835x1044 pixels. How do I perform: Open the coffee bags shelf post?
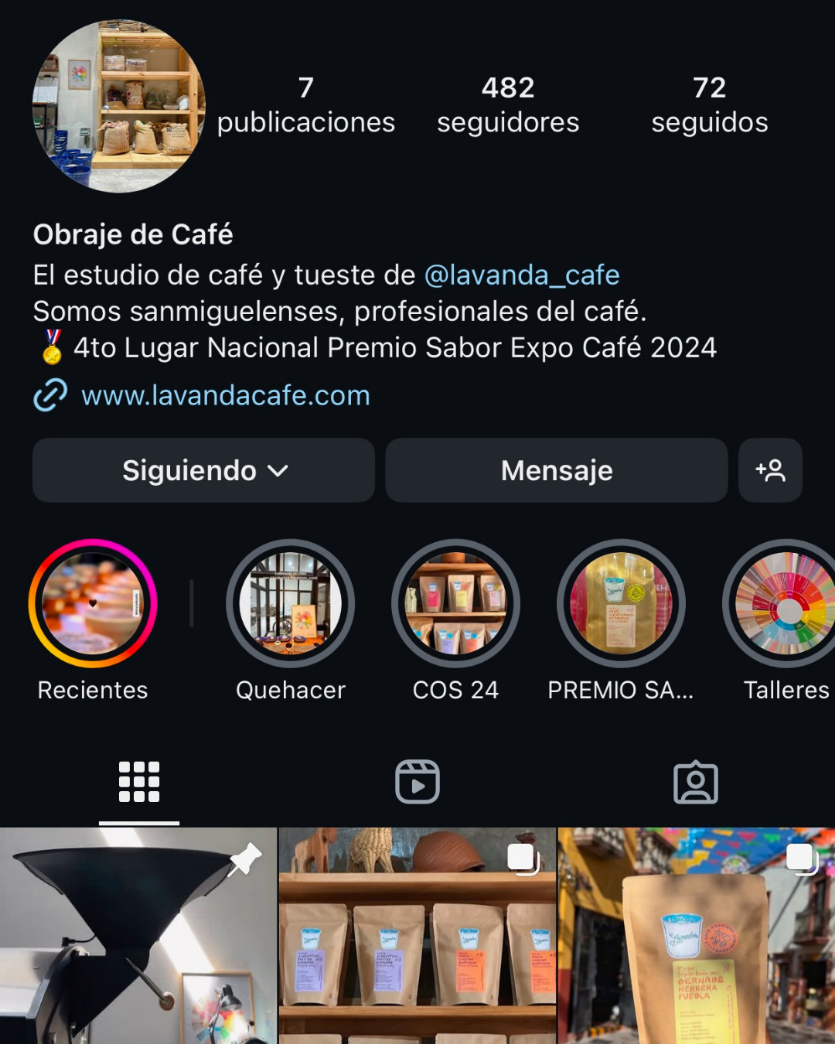coord(417,936)
